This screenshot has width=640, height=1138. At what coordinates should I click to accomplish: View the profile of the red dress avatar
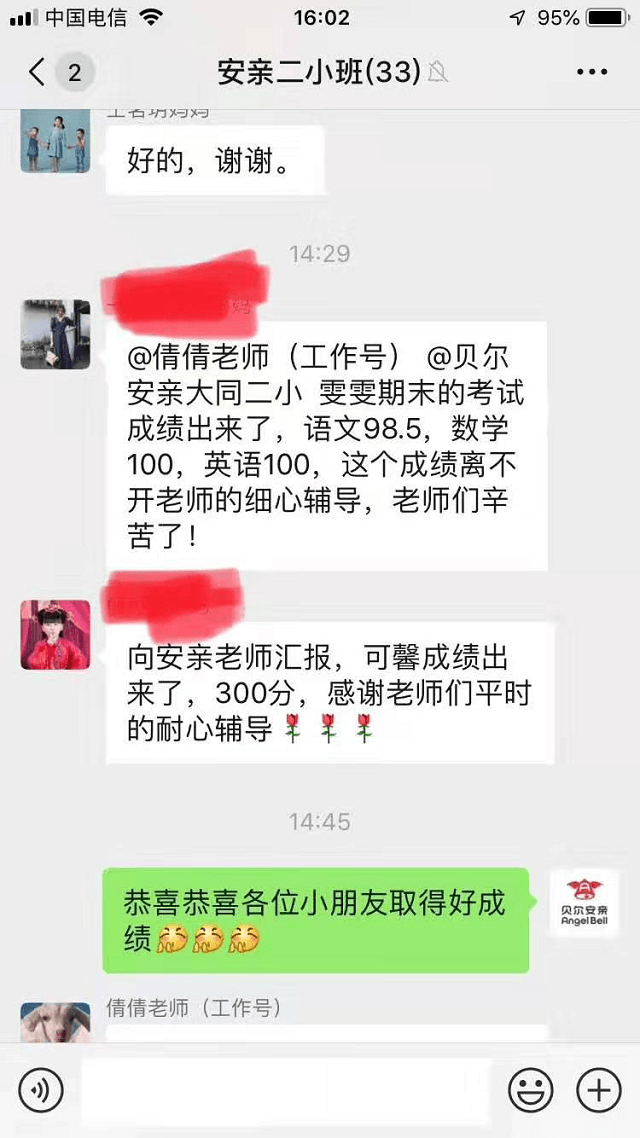tap(55, 635)
